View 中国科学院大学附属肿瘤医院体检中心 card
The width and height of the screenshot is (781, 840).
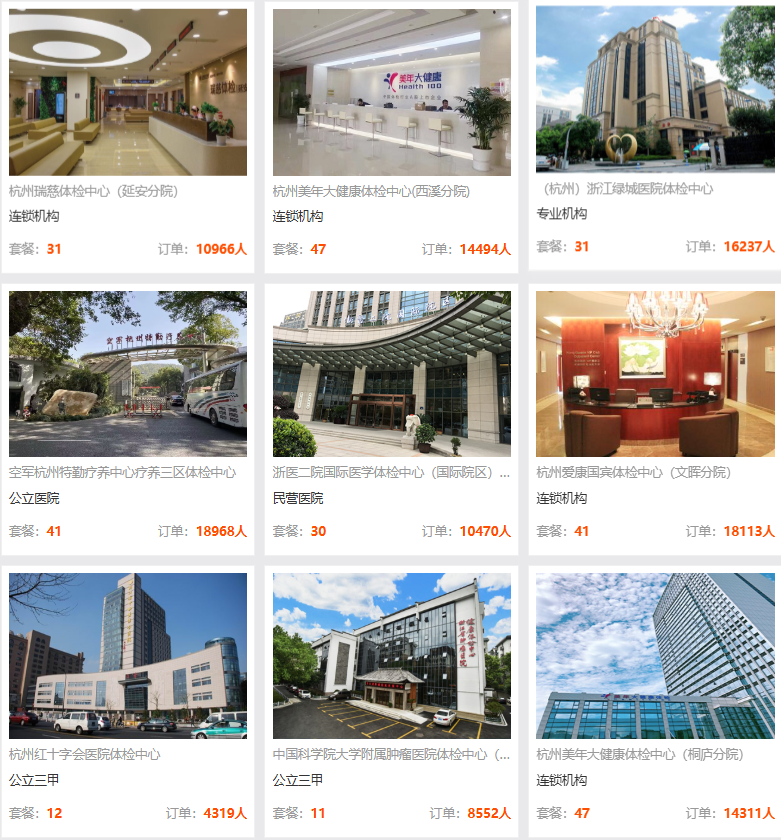click(391, 656)
